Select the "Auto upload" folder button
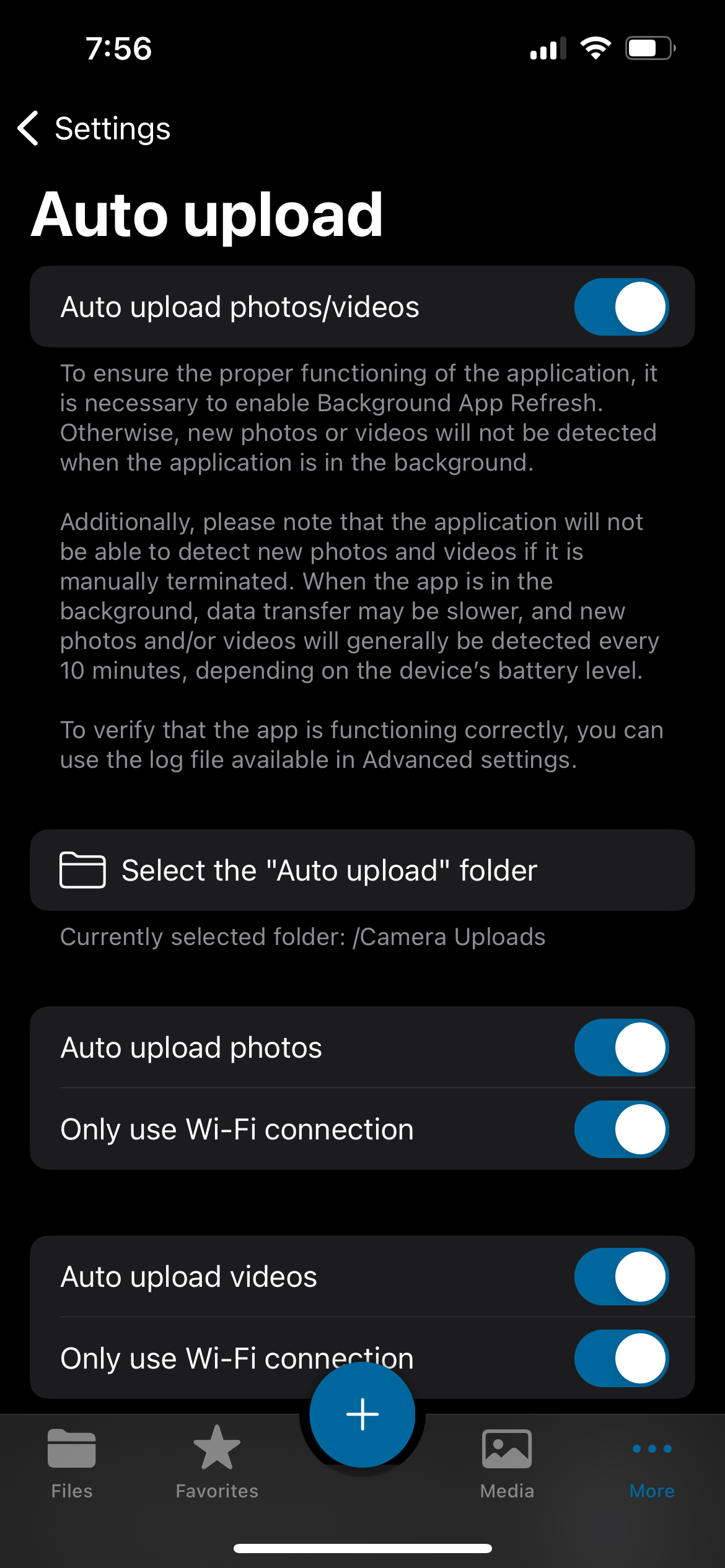The image size is (725, 1568). 362,869
